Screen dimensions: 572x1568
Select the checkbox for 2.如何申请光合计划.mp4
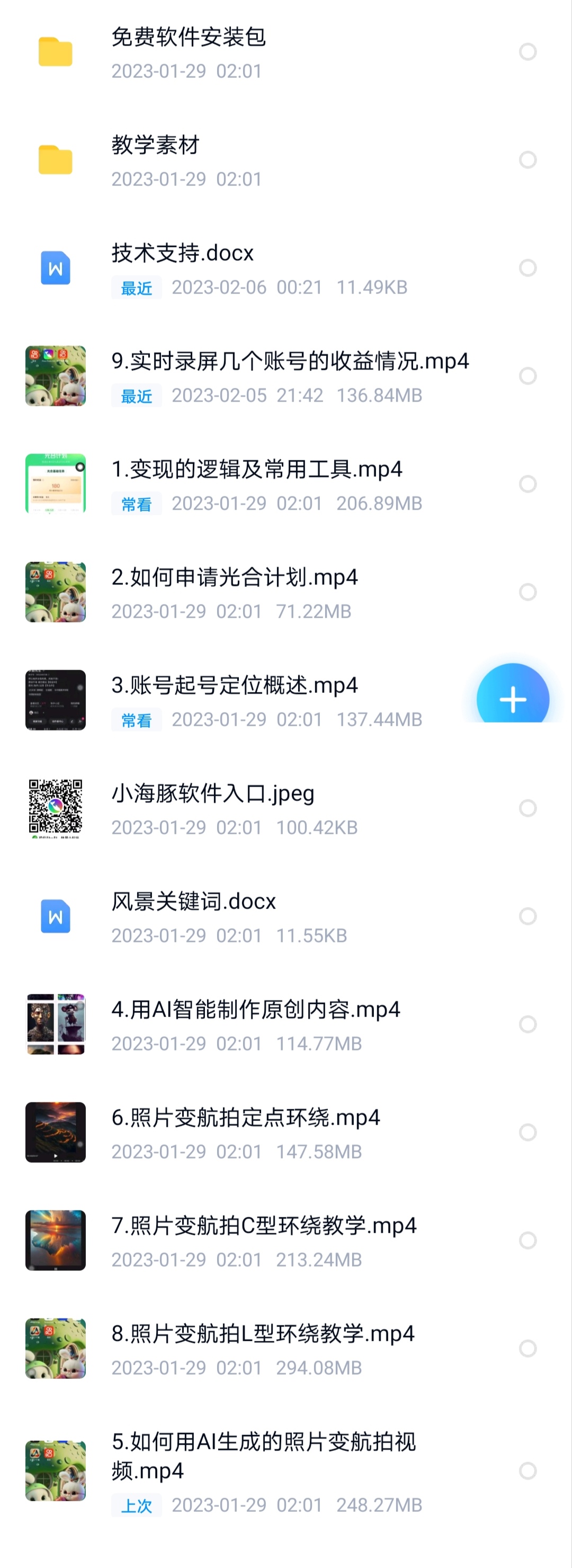[527, 592]
